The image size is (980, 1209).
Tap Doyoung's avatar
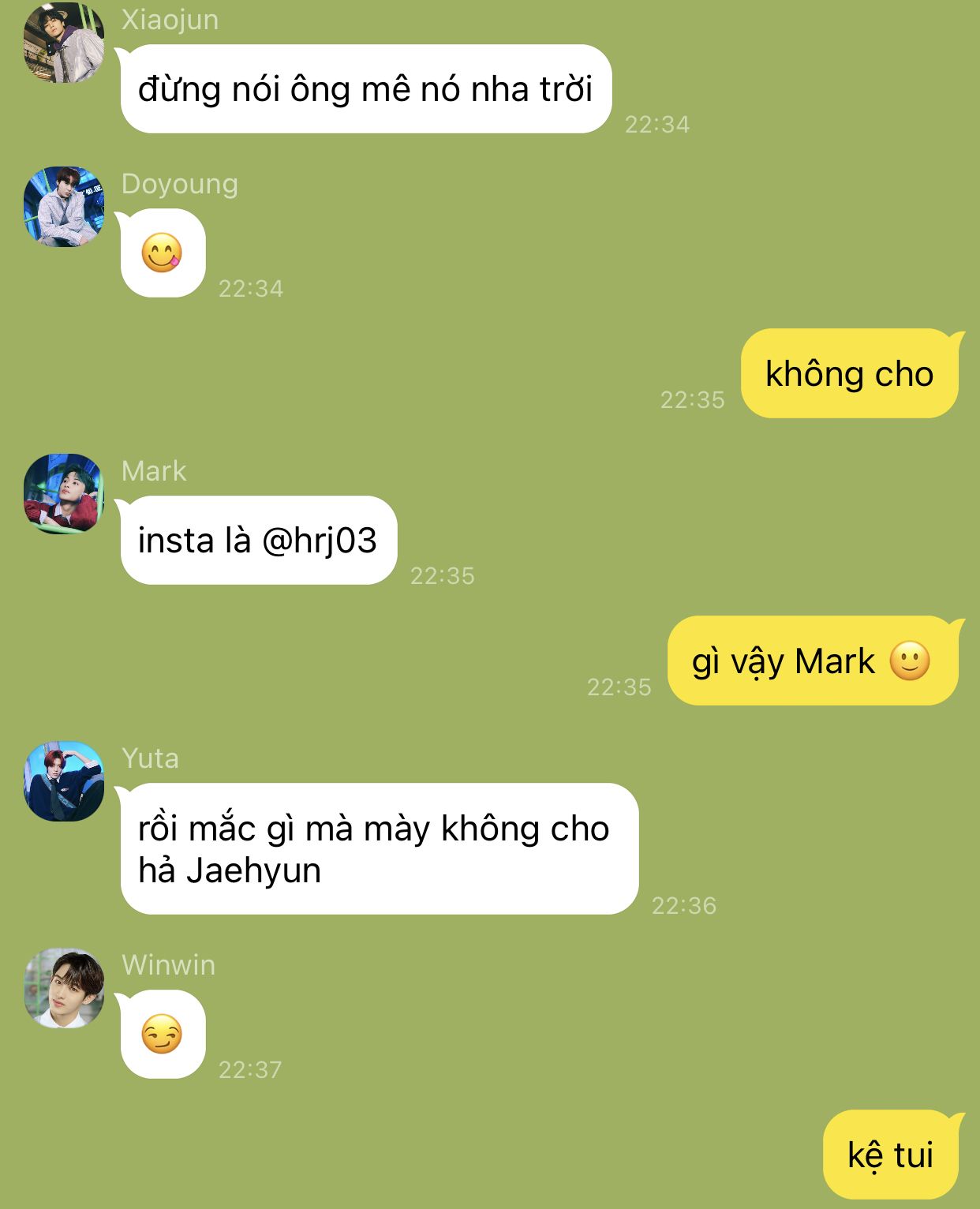[x=63, y=206]
